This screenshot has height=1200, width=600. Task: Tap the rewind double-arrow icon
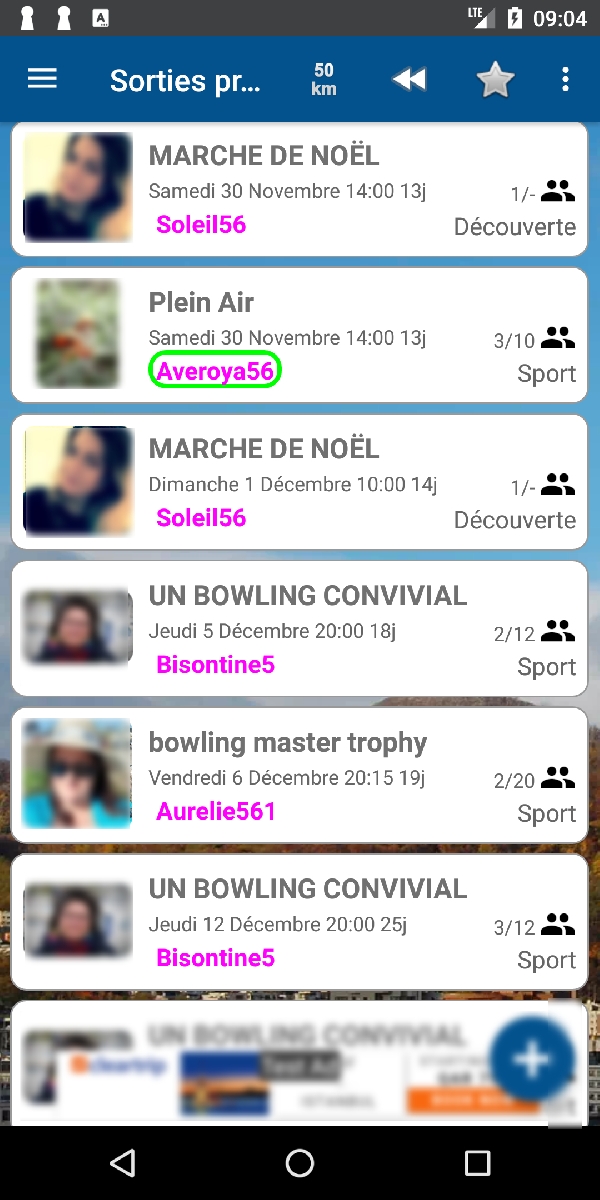tap(409, 80)
